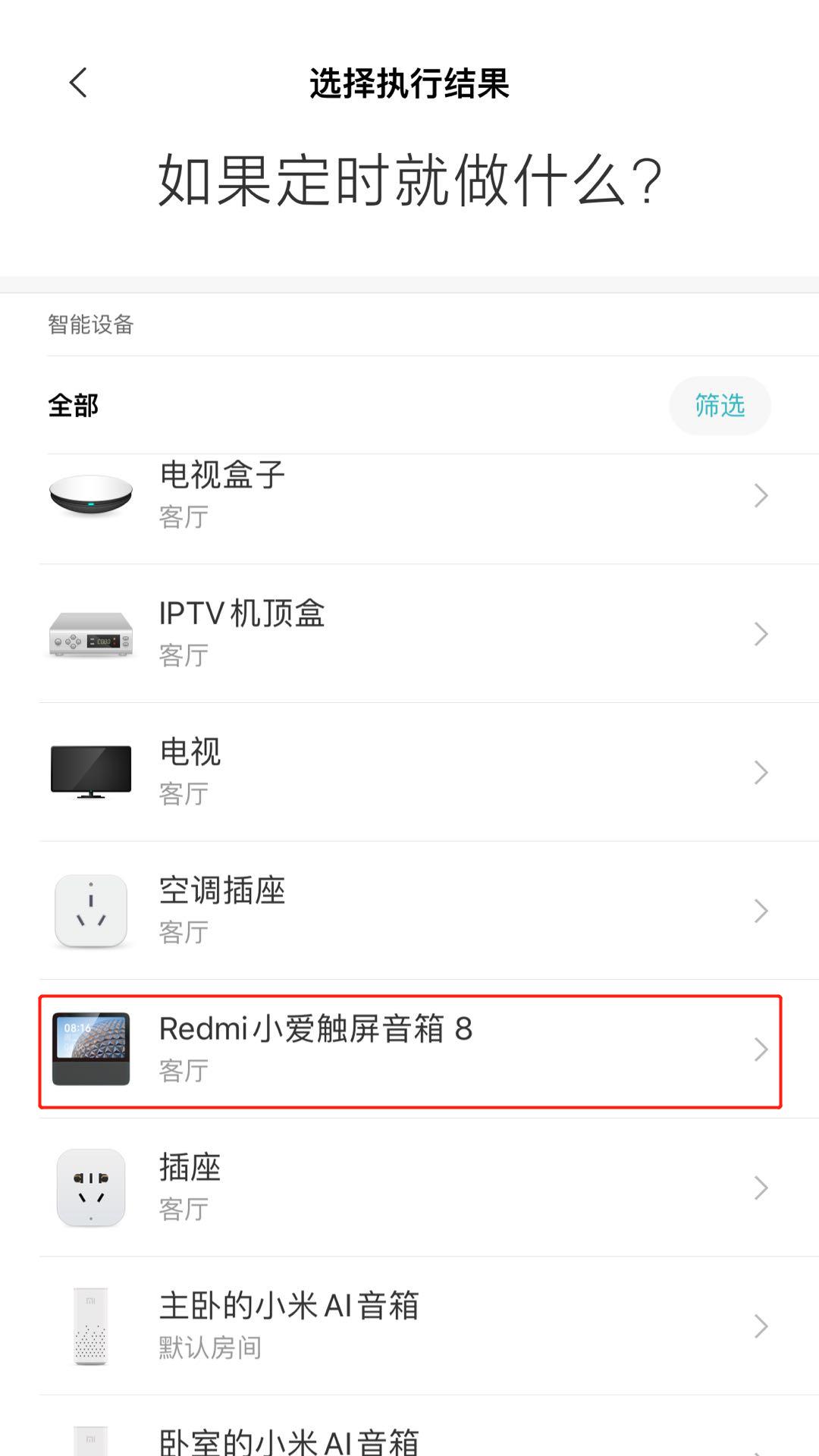Open 空调插座 using its right arrow

pos(762,910)
